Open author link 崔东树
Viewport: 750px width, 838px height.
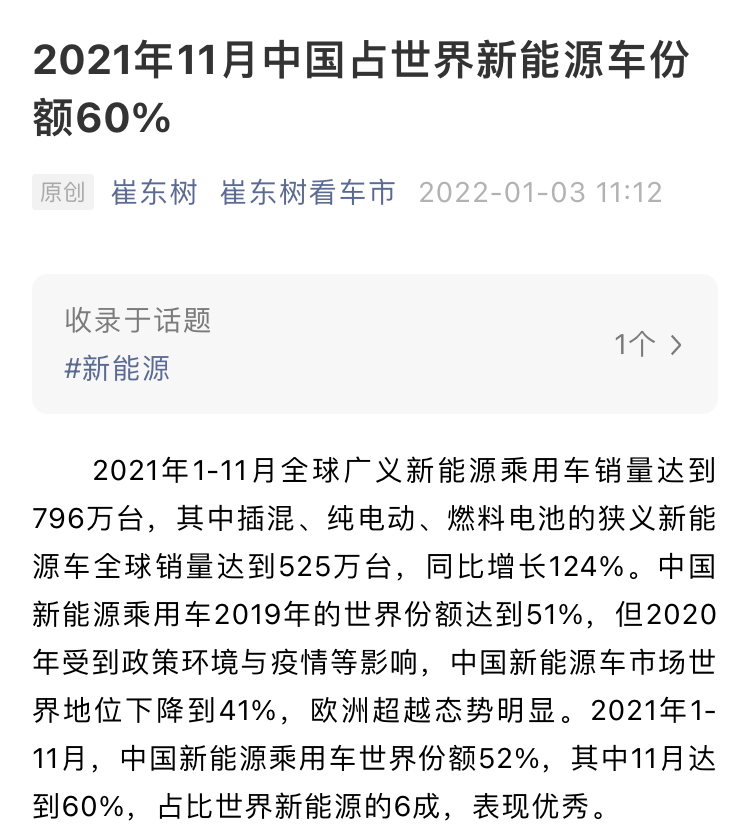coord(154,192)
